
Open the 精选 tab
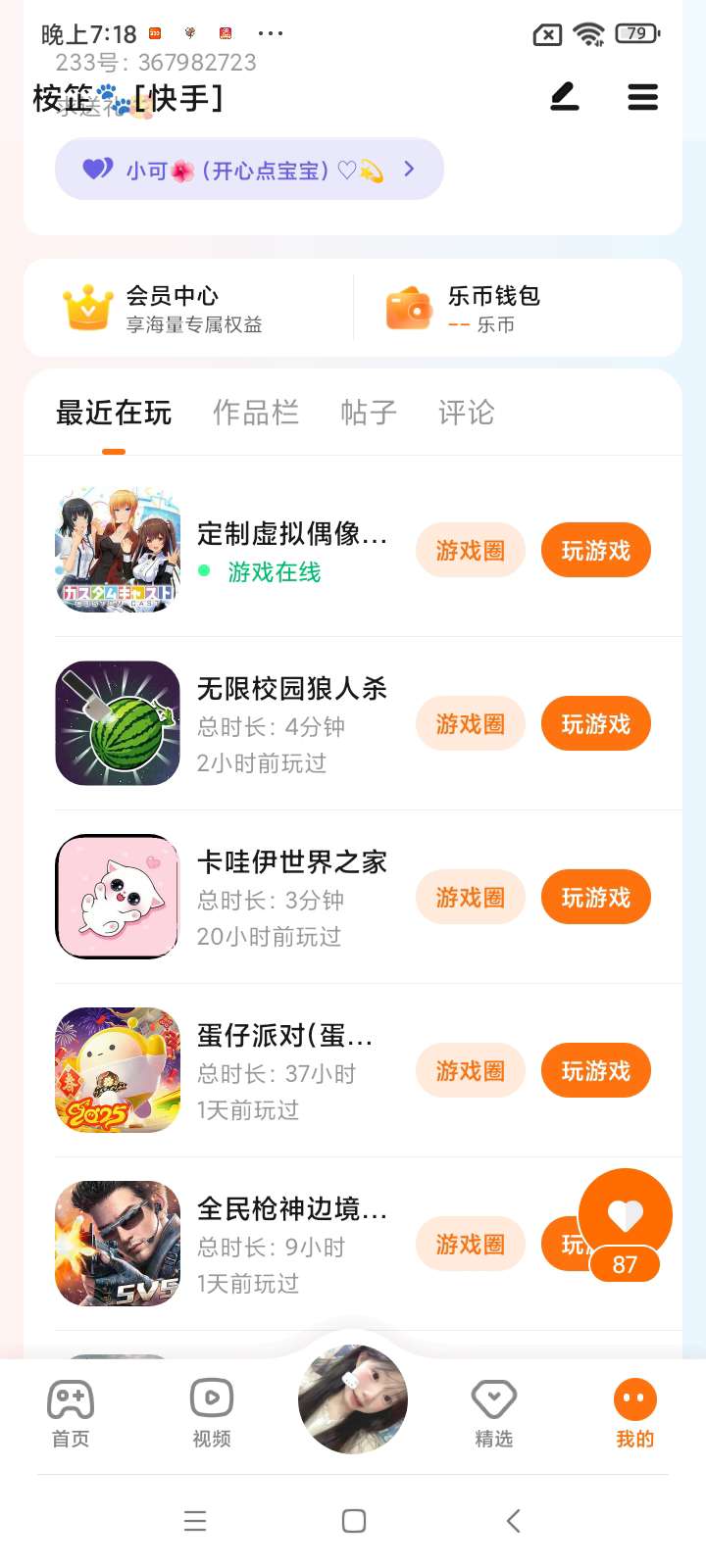point(494,1411)
